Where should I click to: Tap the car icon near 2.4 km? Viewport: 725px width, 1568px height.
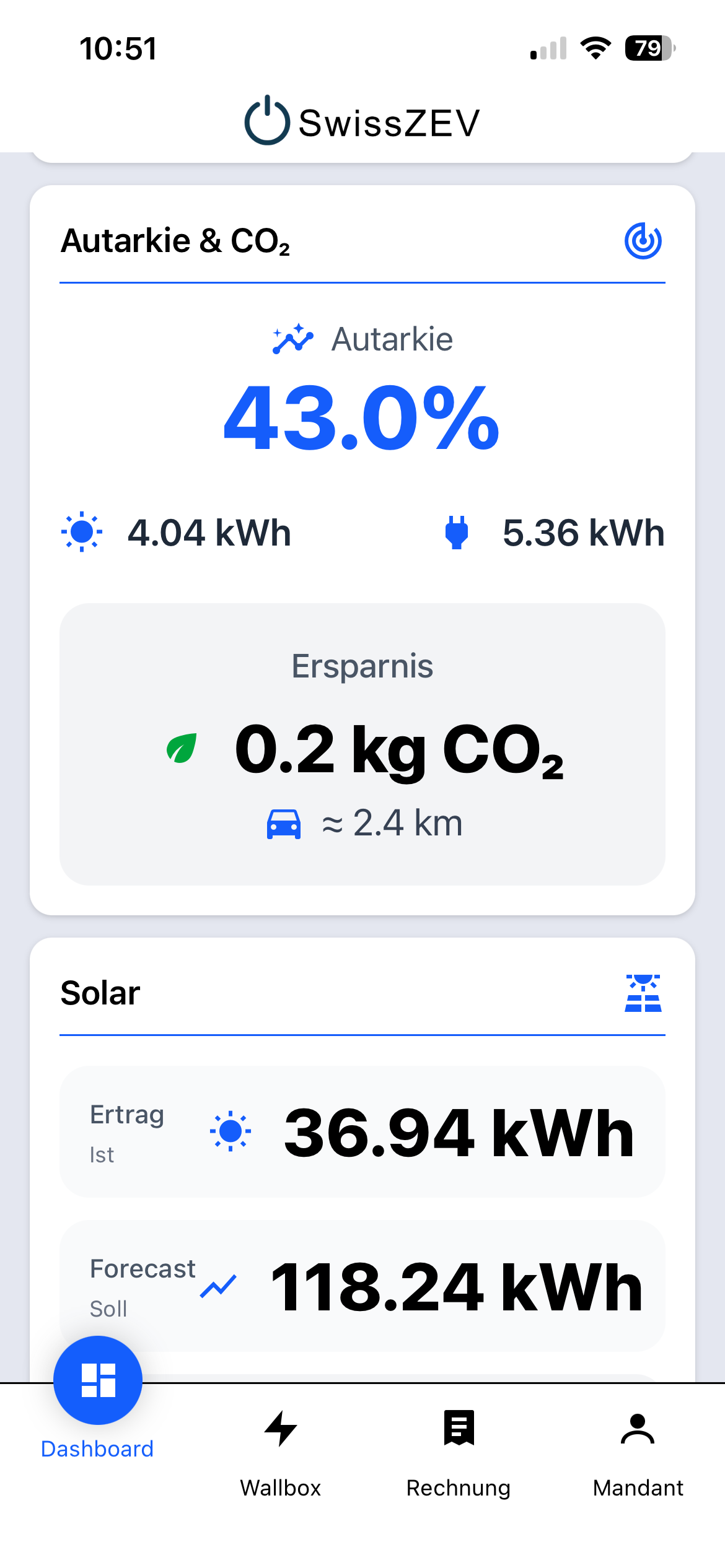pos(284,823)
